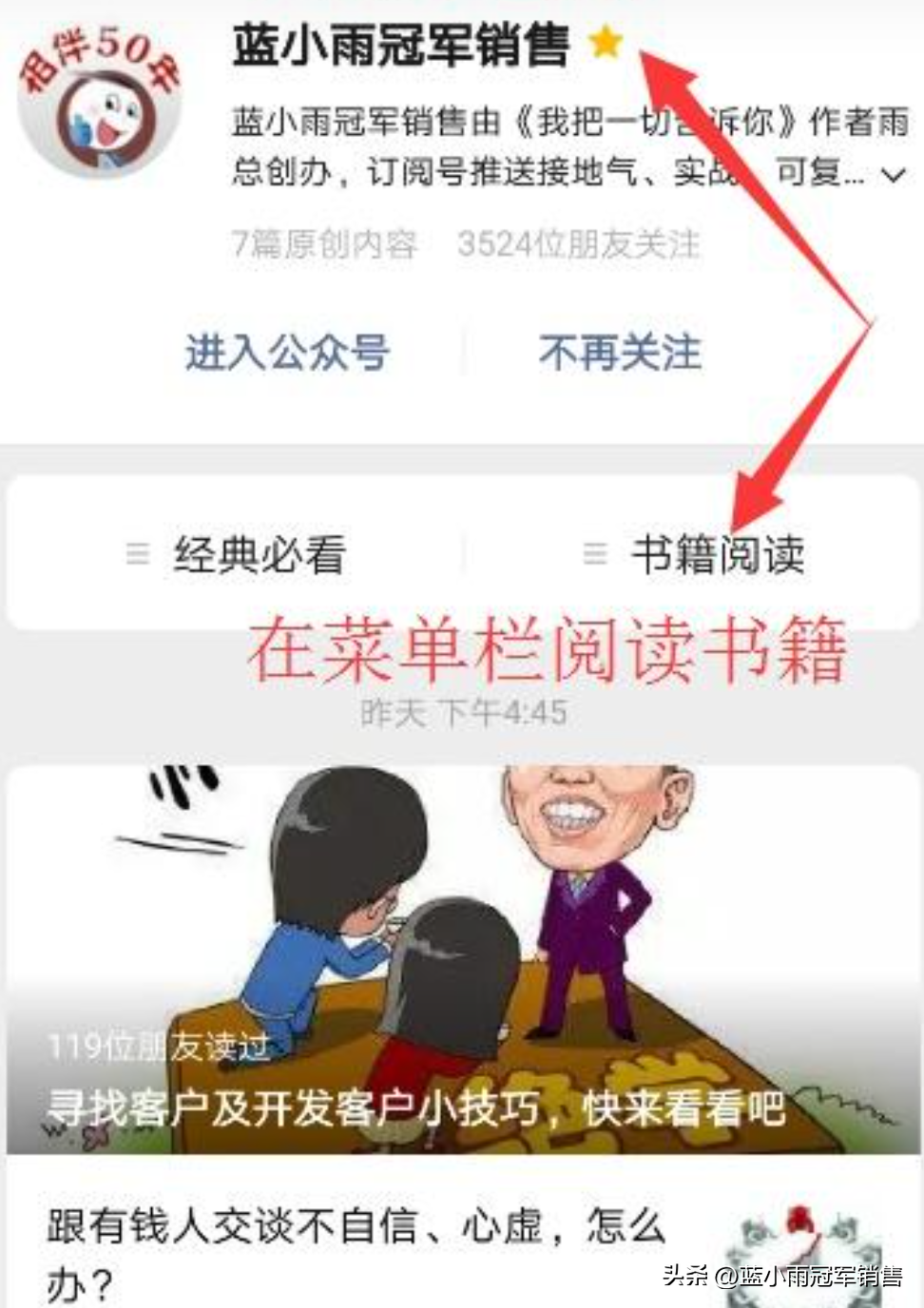The height and width of the screenshot is (1308, 924).
Task: Open the 经典必看 menu
Action: pos(237,554)
